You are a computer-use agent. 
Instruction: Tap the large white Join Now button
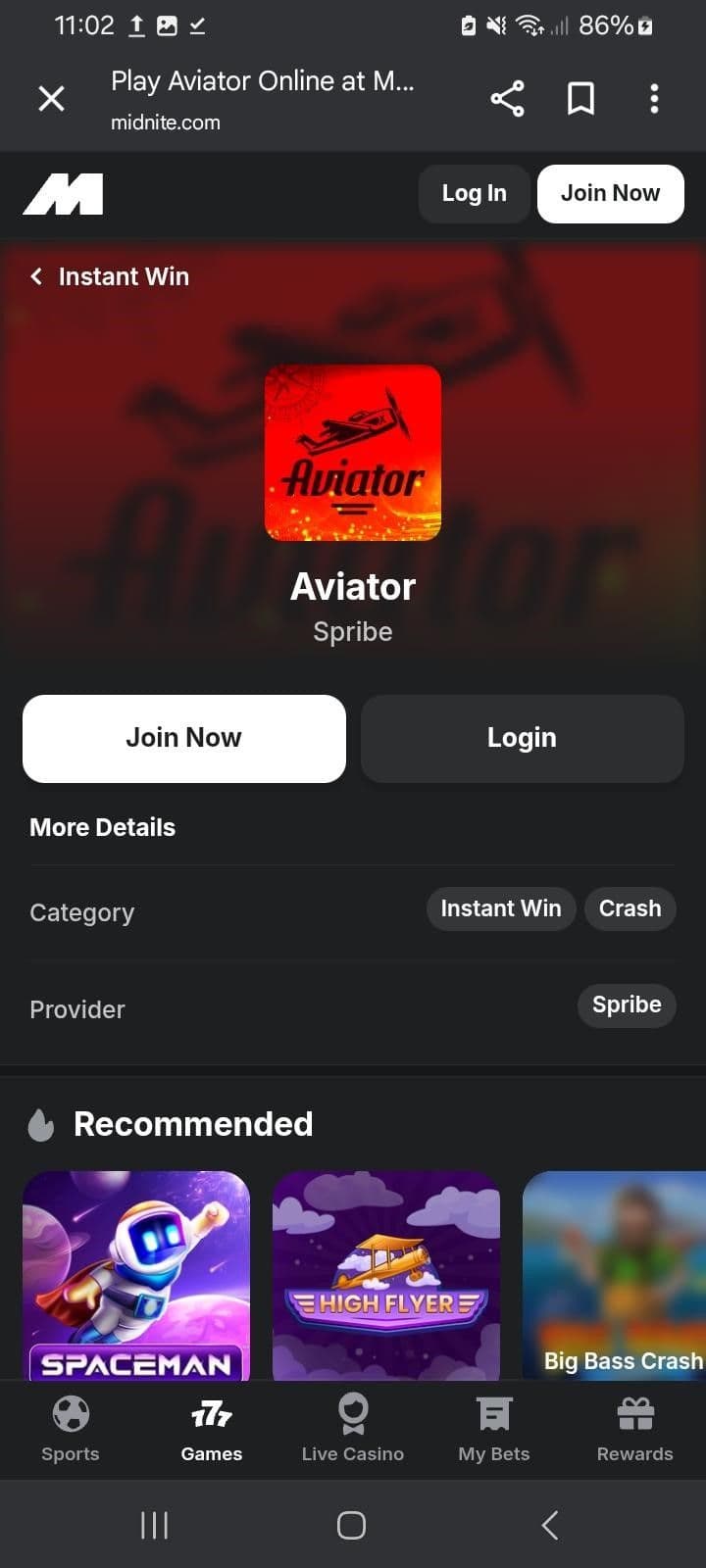184,738
